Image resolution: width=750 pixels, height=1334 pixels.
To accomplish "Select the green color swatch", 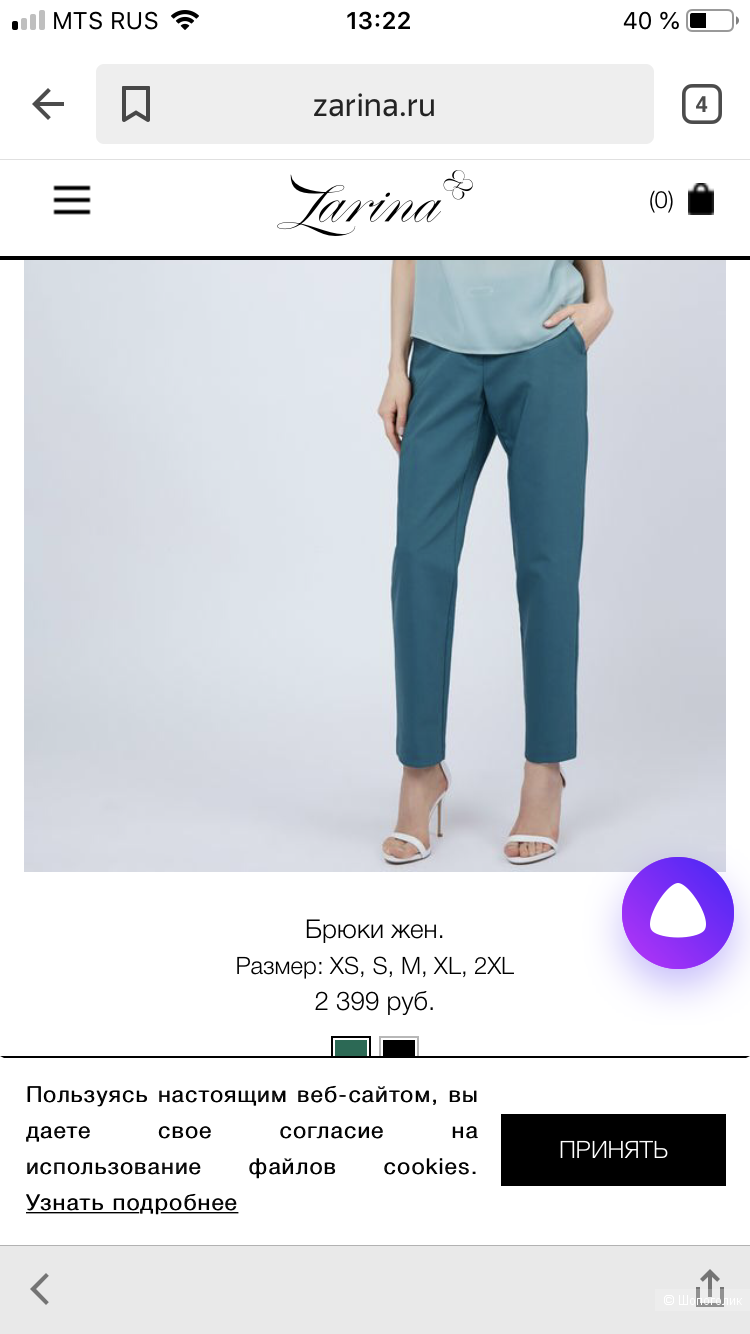I will click(351, 1047).
